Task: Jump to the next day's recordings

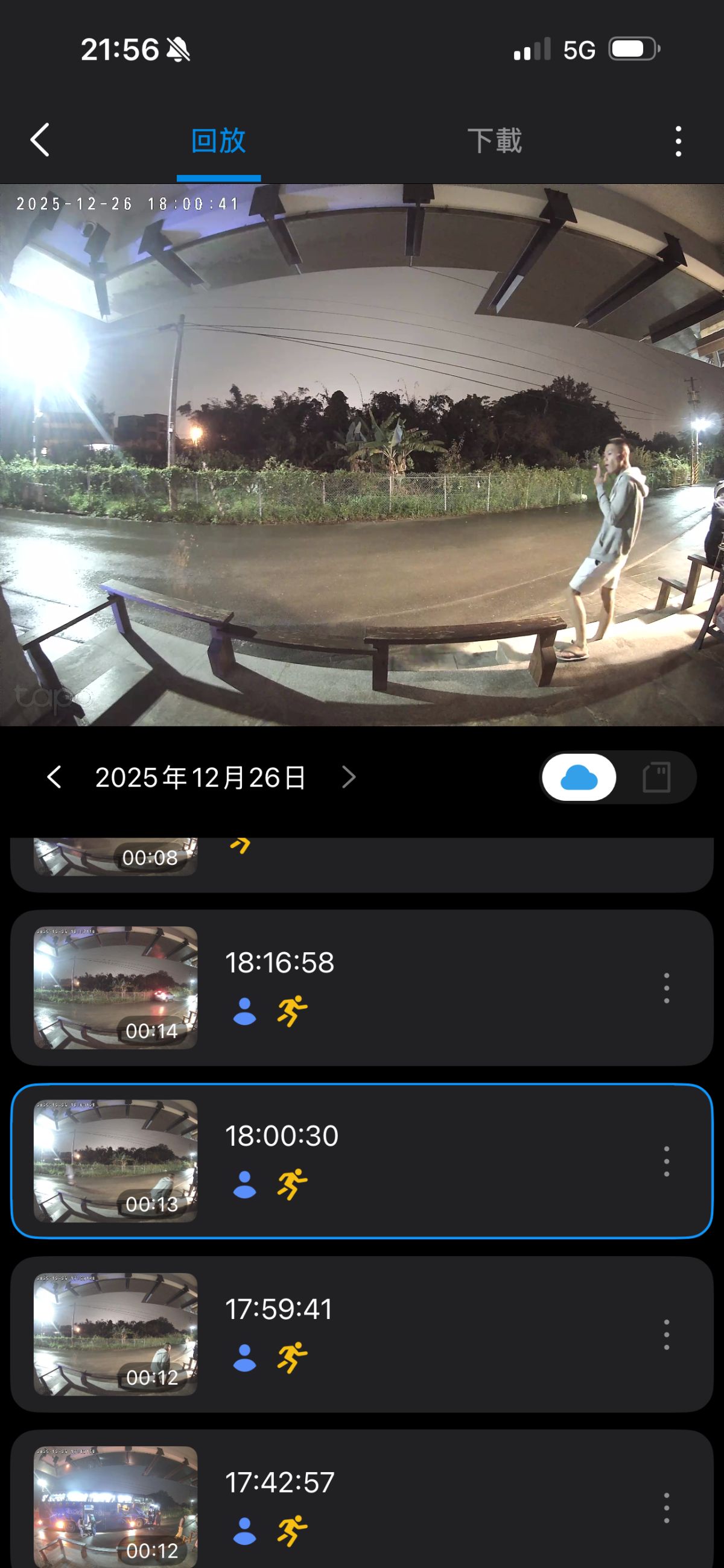Action: (349, 777)
